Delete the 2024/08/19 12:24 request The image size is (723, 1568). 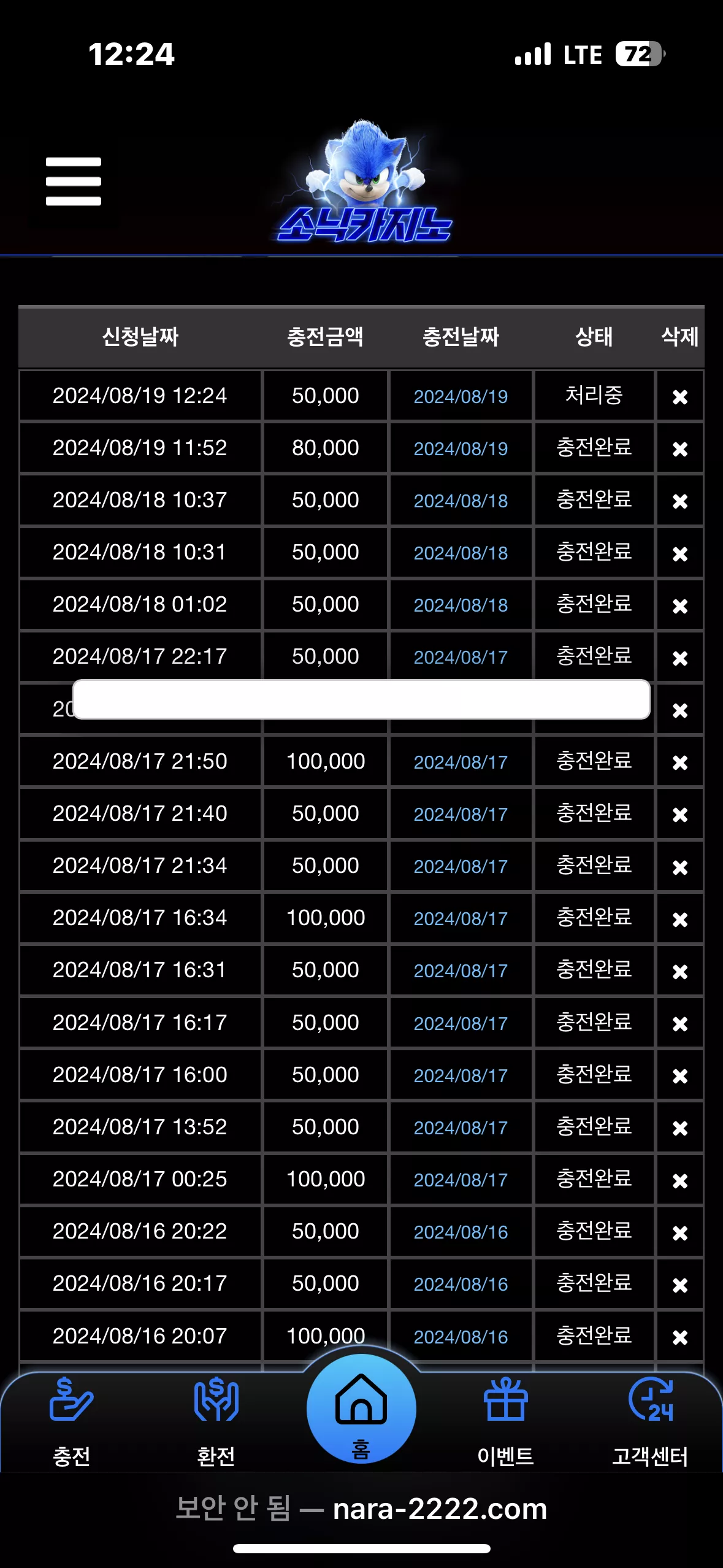[x=679, y=397]
